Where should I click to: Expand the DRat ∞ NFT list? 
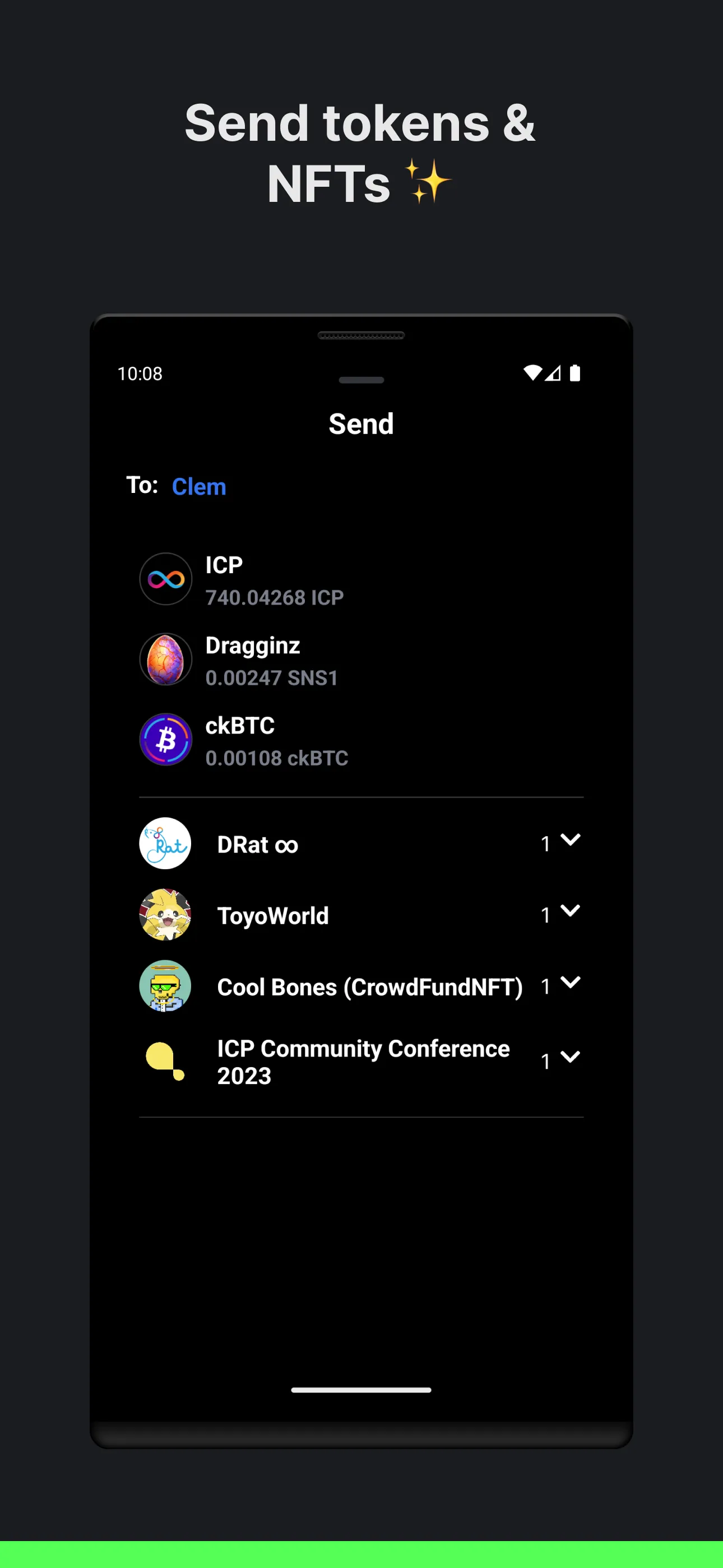pos(570,841)
